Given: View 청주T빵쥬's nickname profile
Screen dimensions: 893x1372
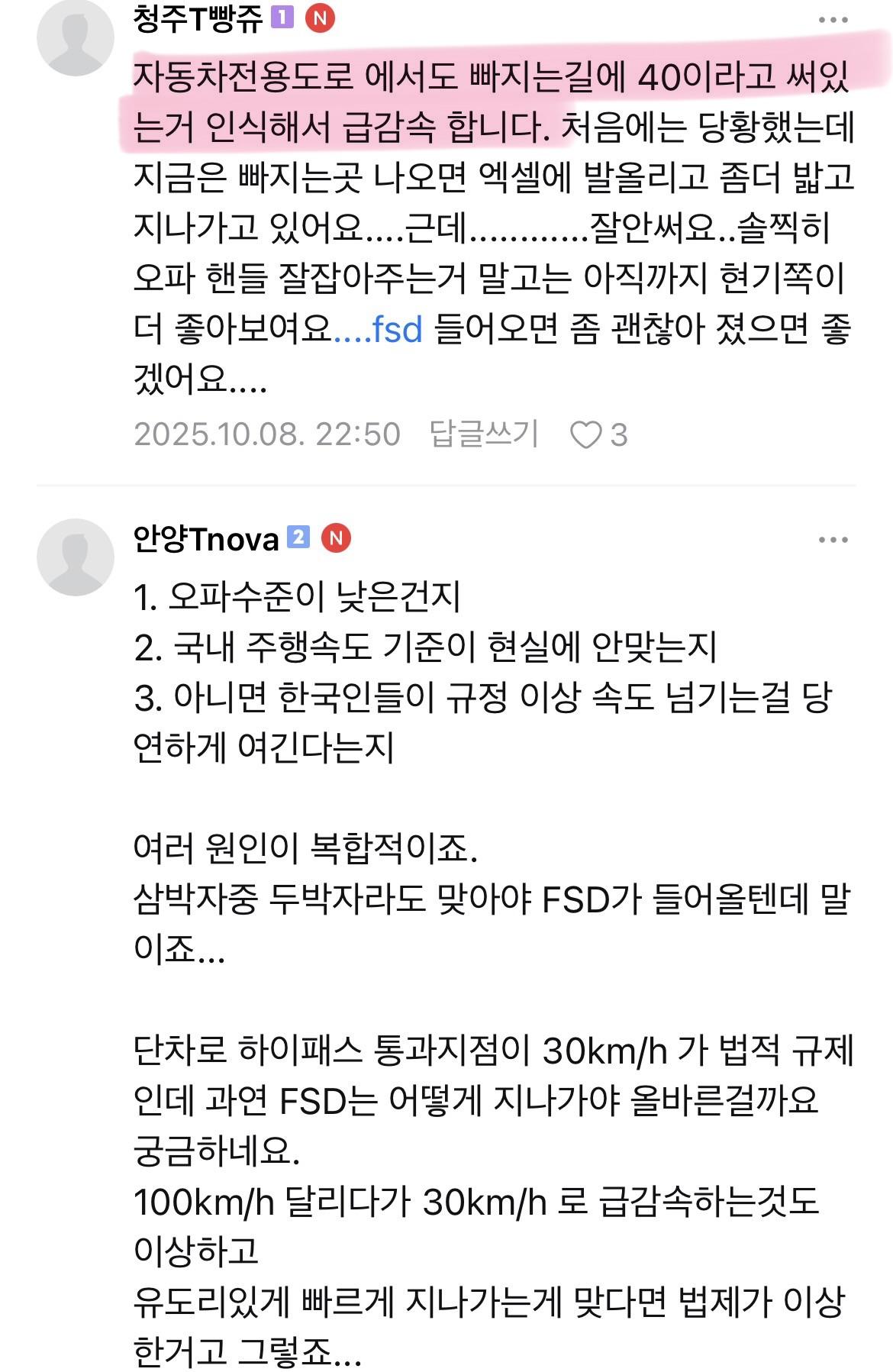Looking at the screenshot, I should pos(197,18).
